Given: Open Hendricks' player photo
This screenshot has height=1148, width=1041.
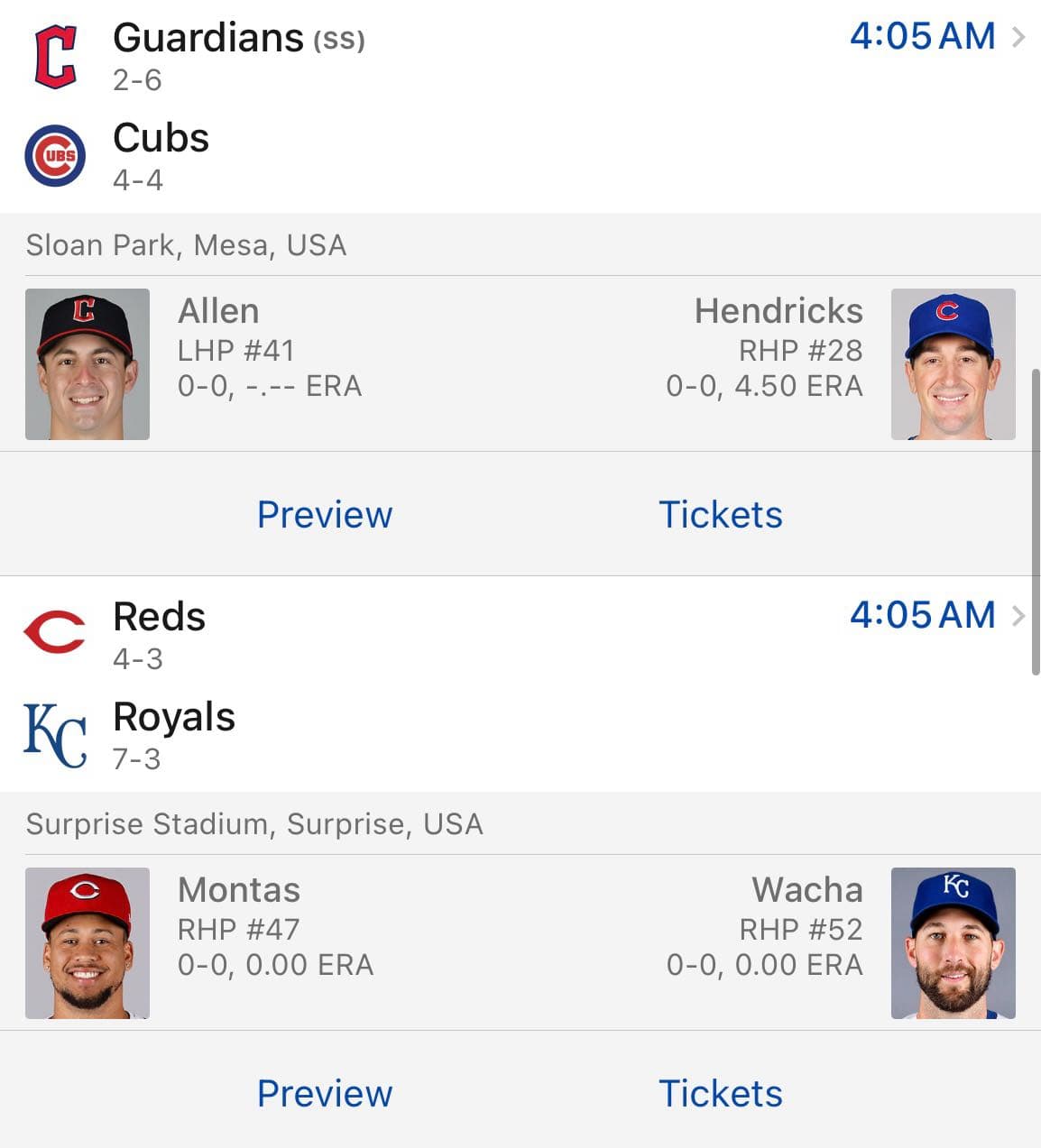Looking at the screenshot, I should (x=953, y=363).
